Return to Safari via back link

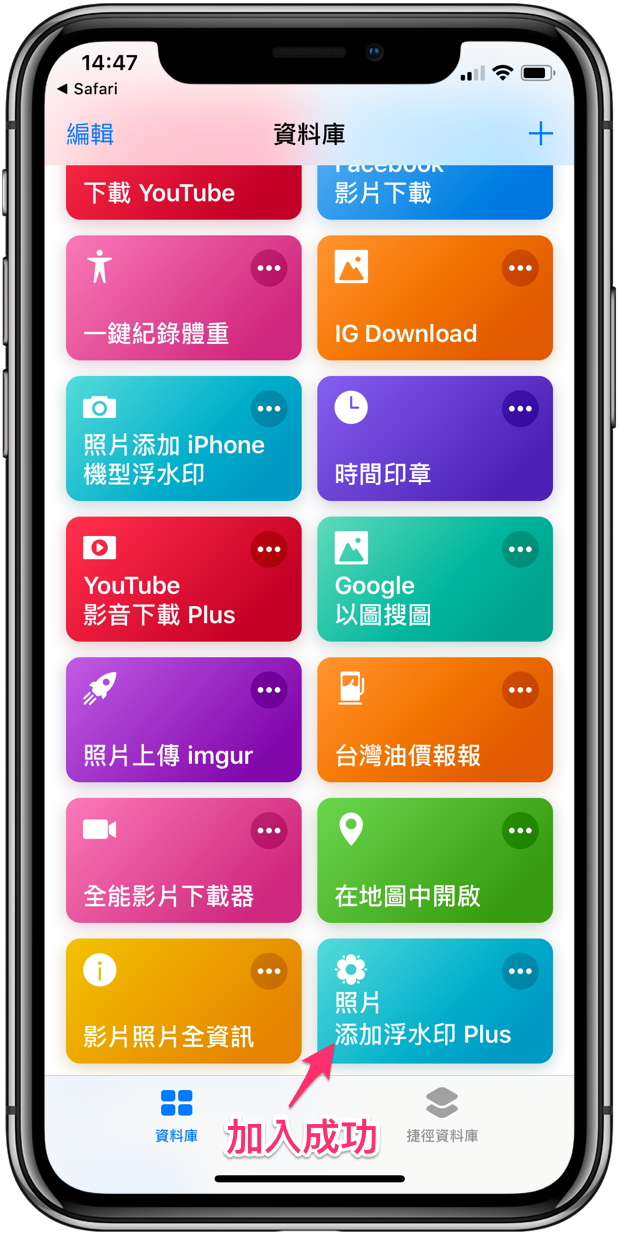[88, 89]
